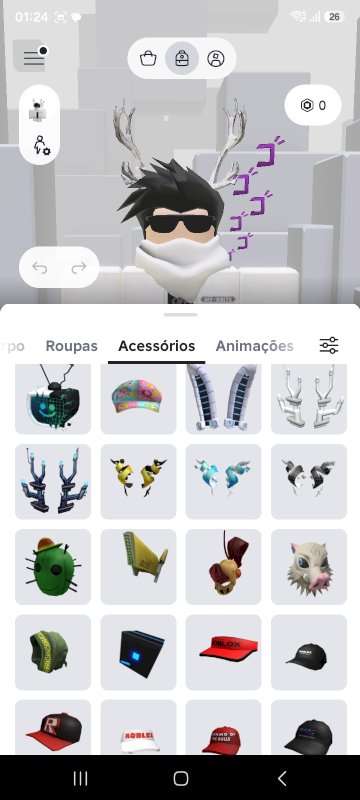Select the backpack inventory icon
The image size is (360, 800).
(x=182, y=58)
